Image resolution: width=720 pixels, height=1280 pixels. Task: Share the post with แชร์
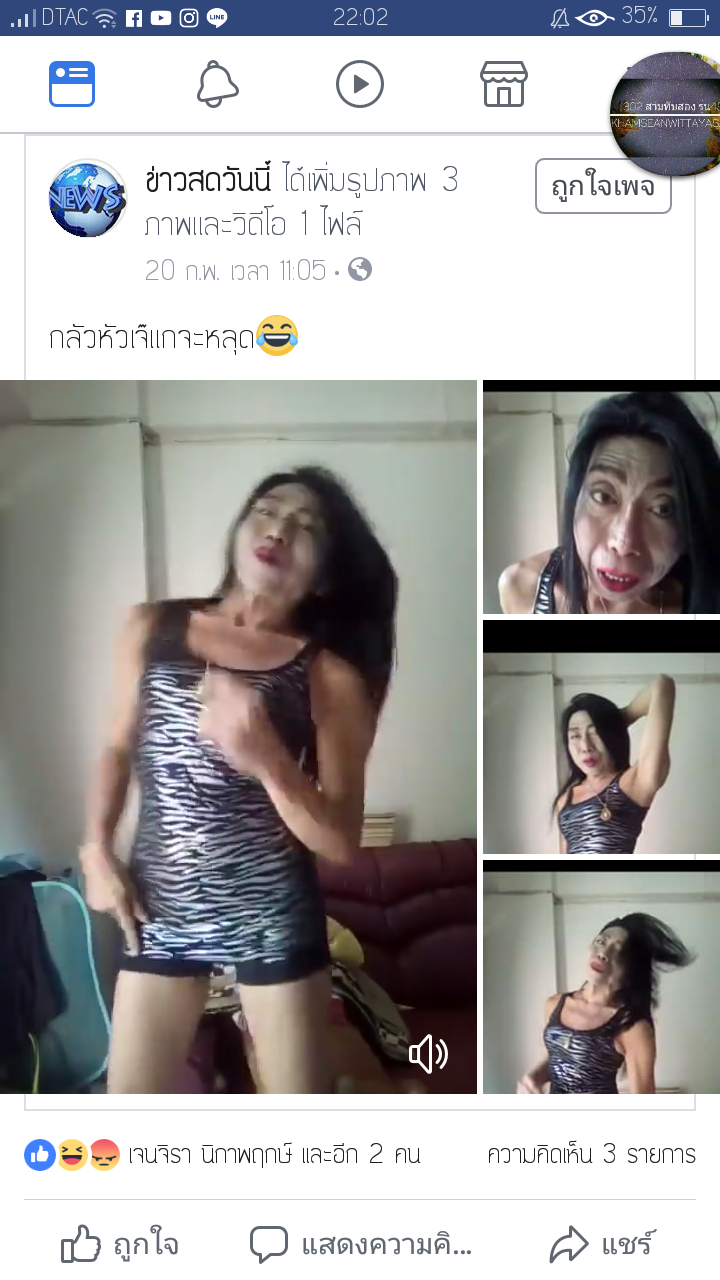tap(602, 1245)
